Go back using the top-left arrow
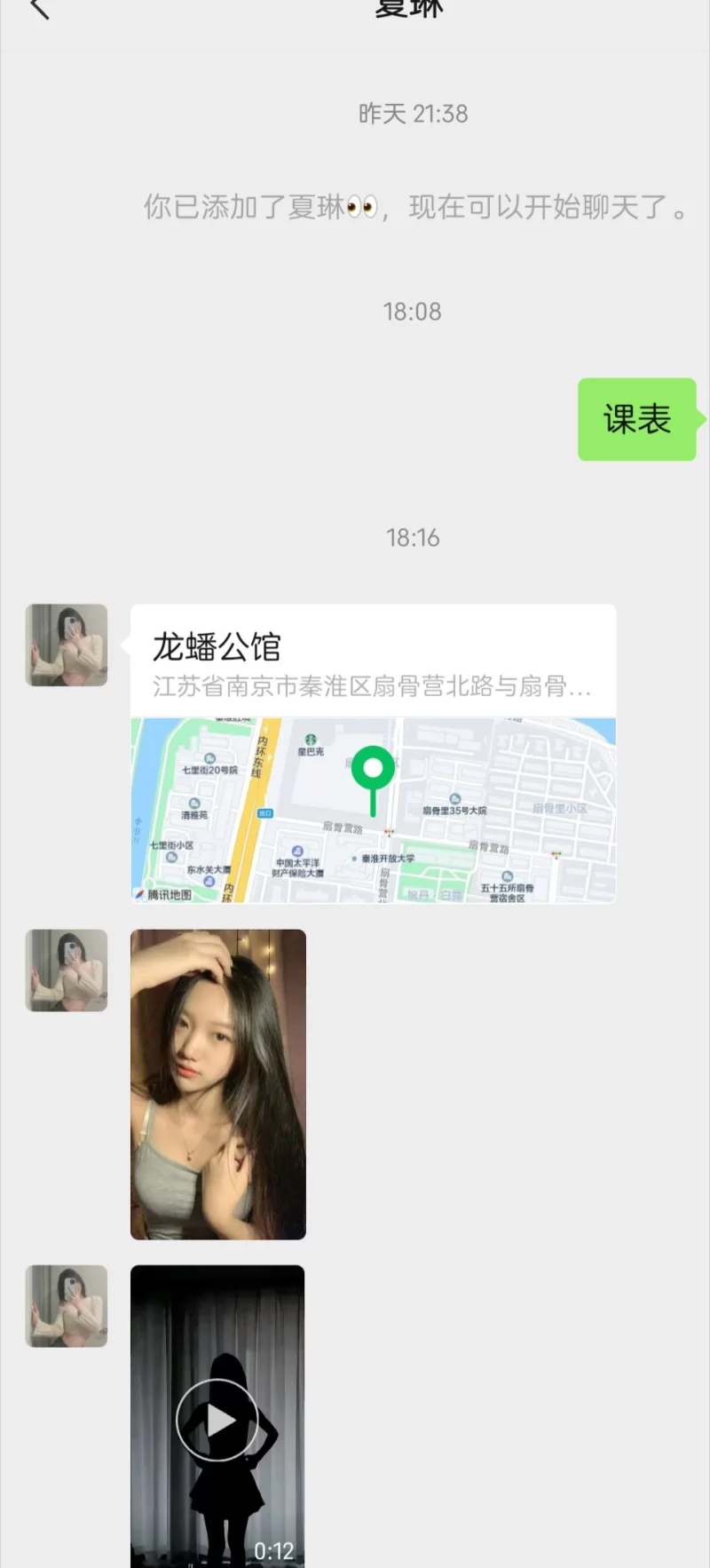 39,9
